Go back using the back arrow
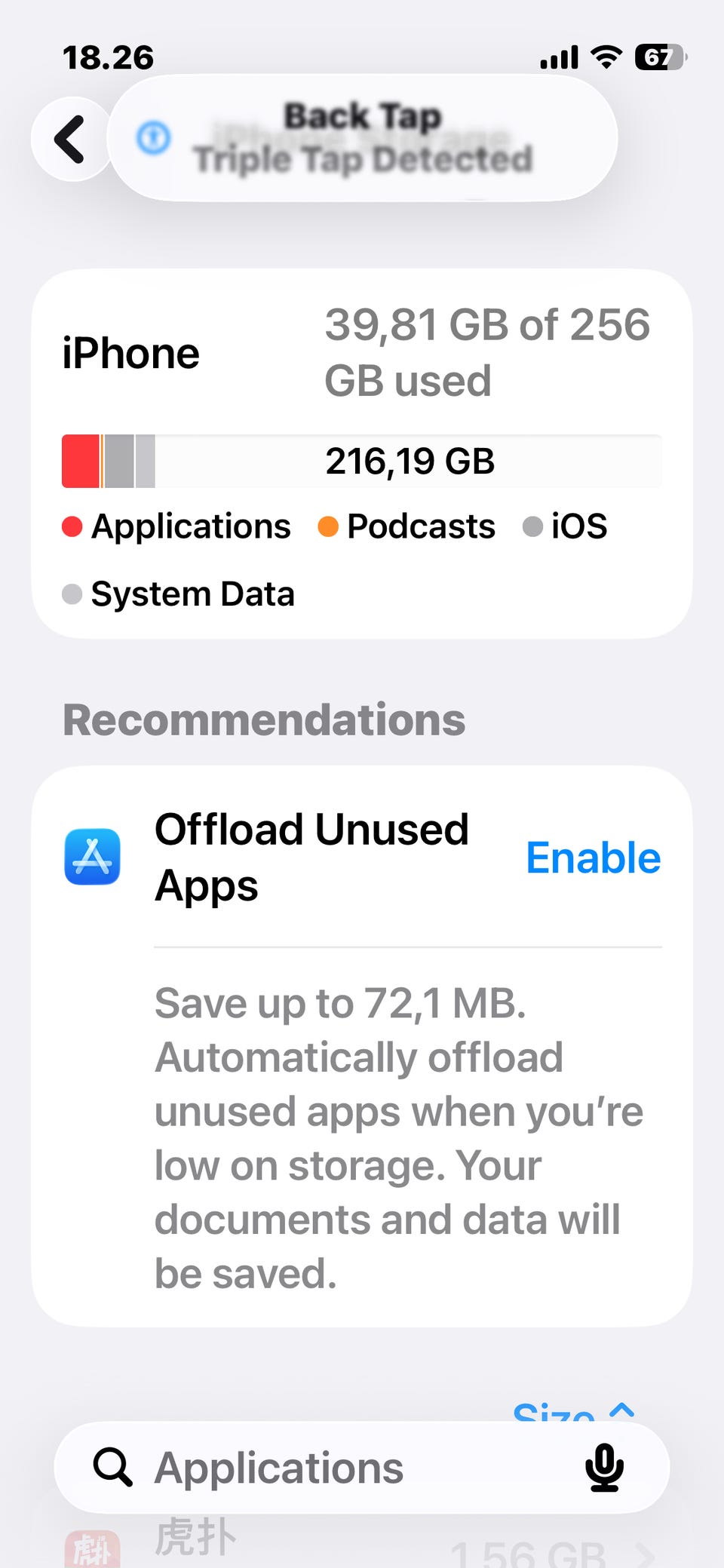 [71, 139]
